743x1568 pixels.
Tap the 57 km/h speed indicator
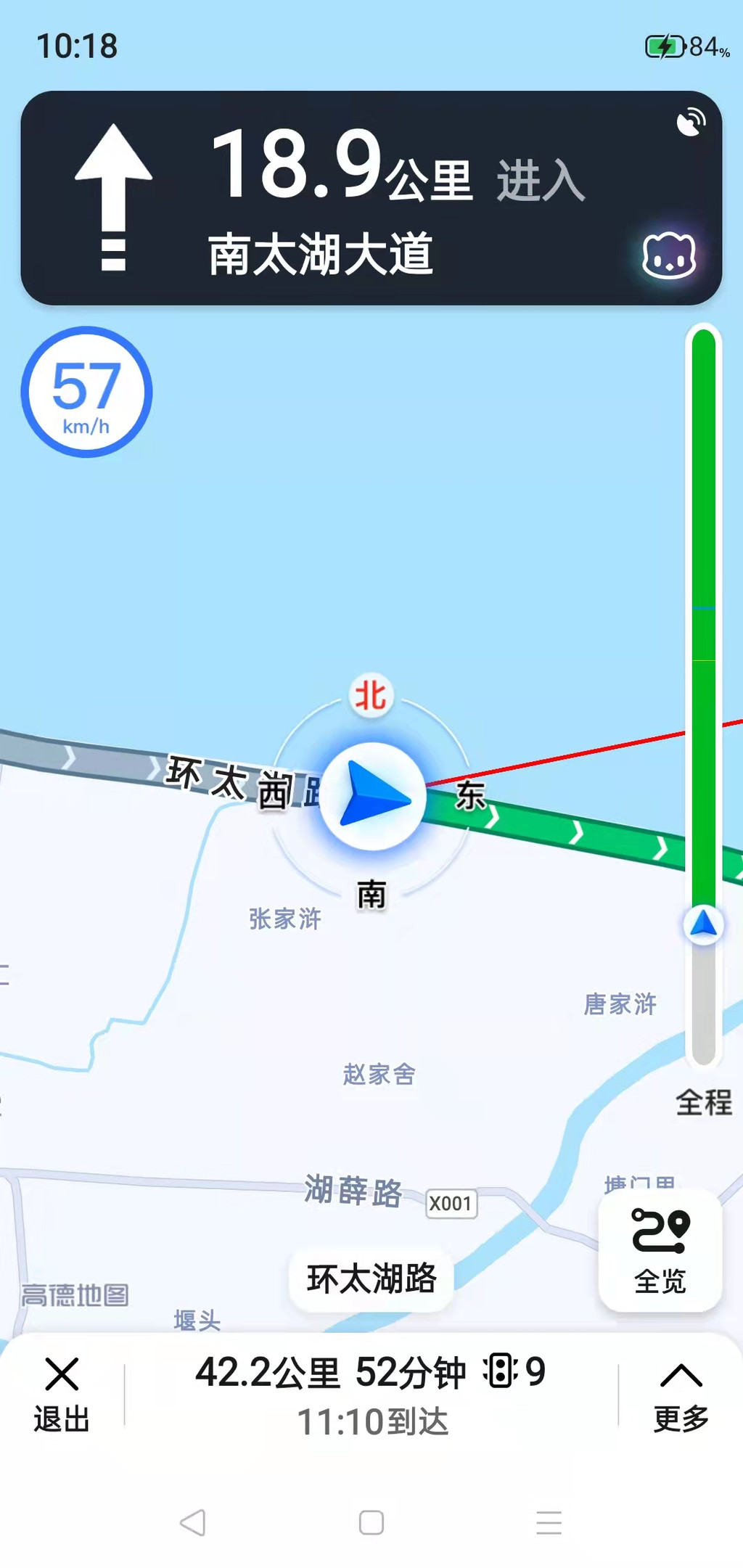(x=86, y=392)
